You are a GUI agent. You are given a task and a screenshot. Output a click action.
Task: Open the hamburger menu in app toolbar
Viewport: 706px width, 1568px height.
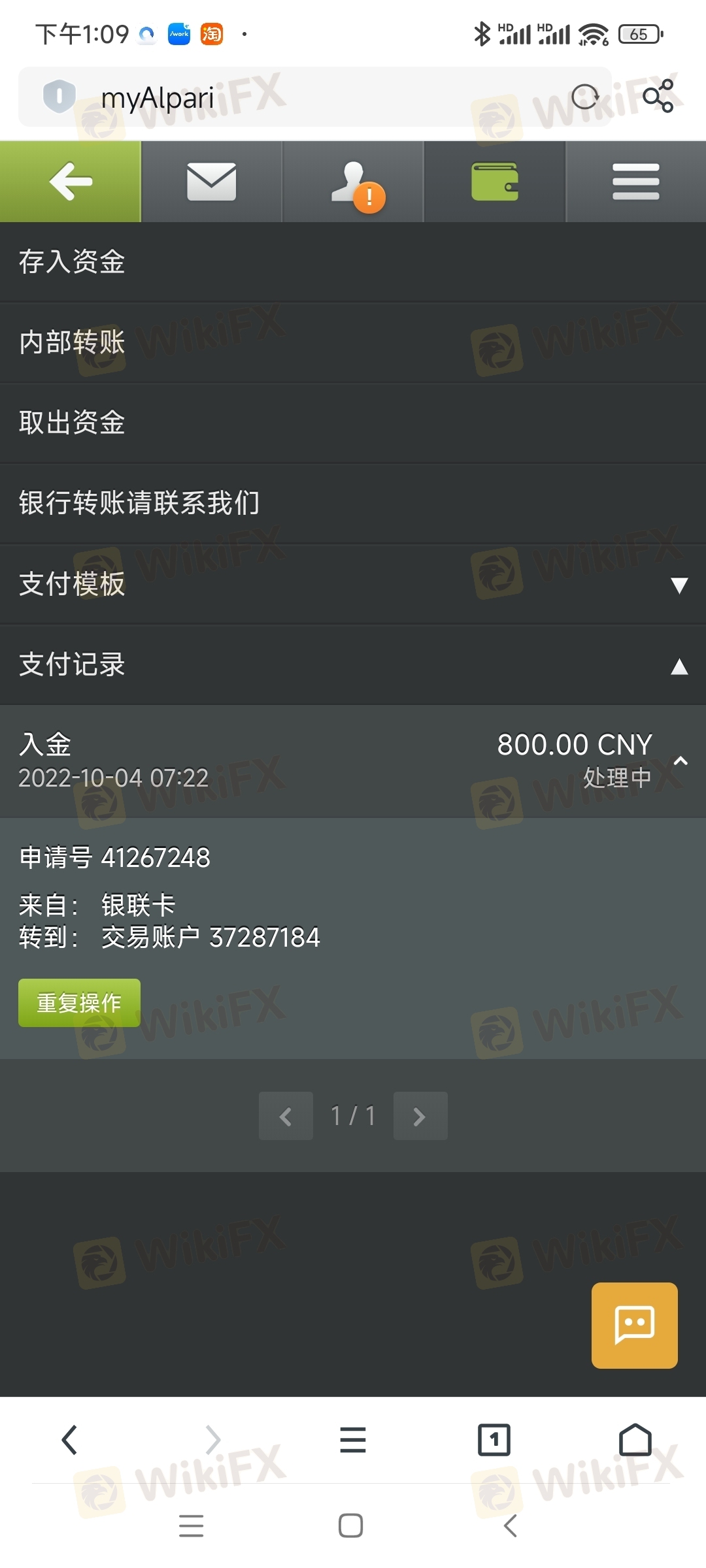pos(635,182)
